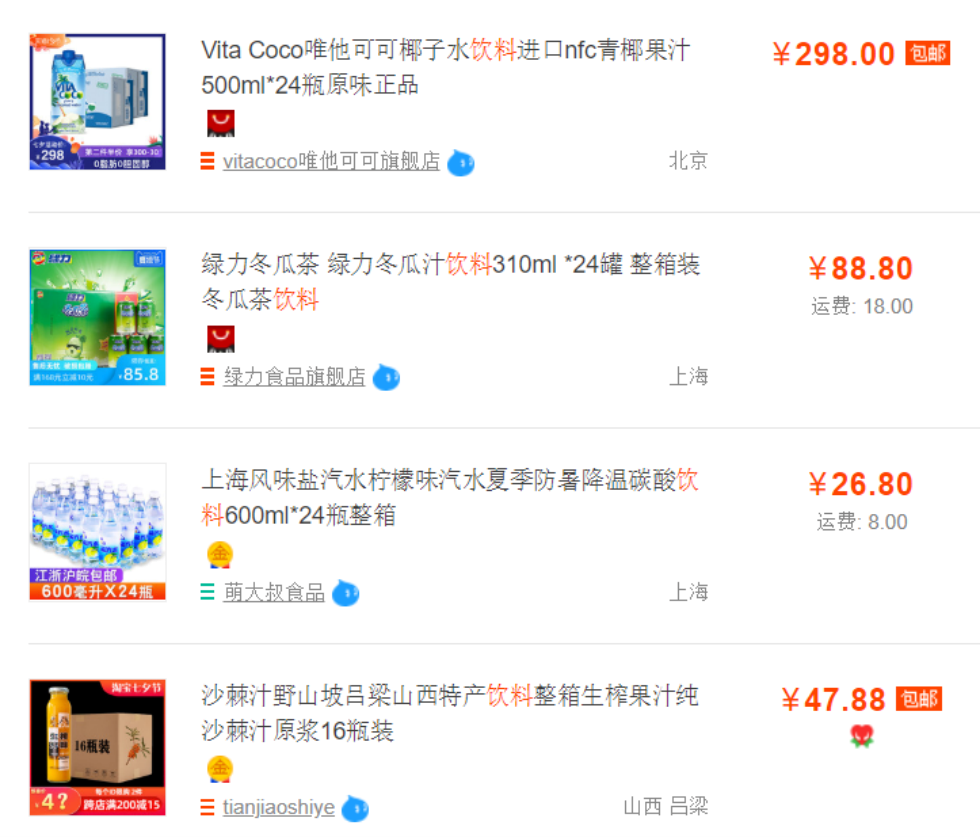Visit the tianjiaoshiye shop

tap(279, 808)
